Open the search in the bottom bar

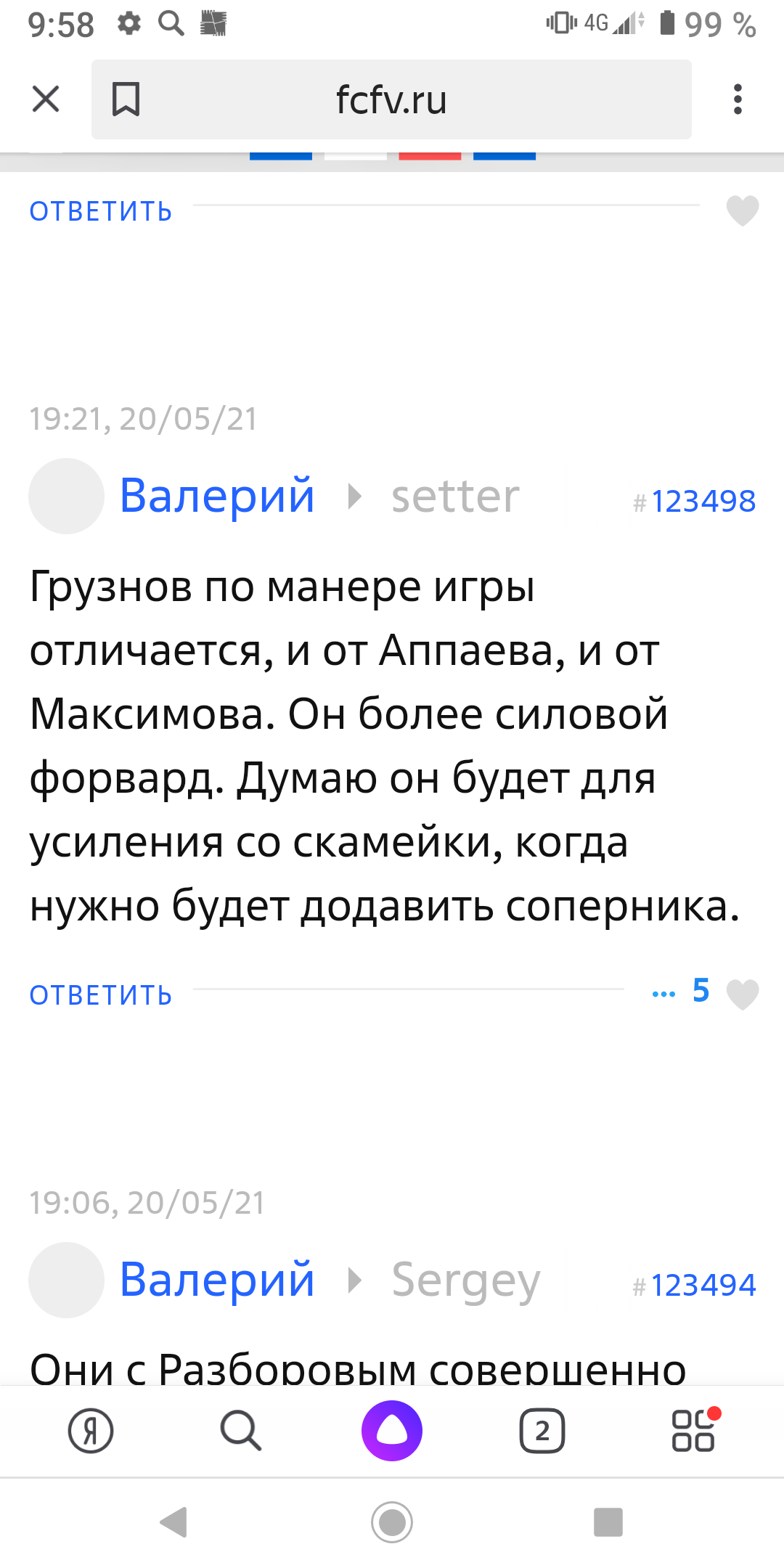241,1431
